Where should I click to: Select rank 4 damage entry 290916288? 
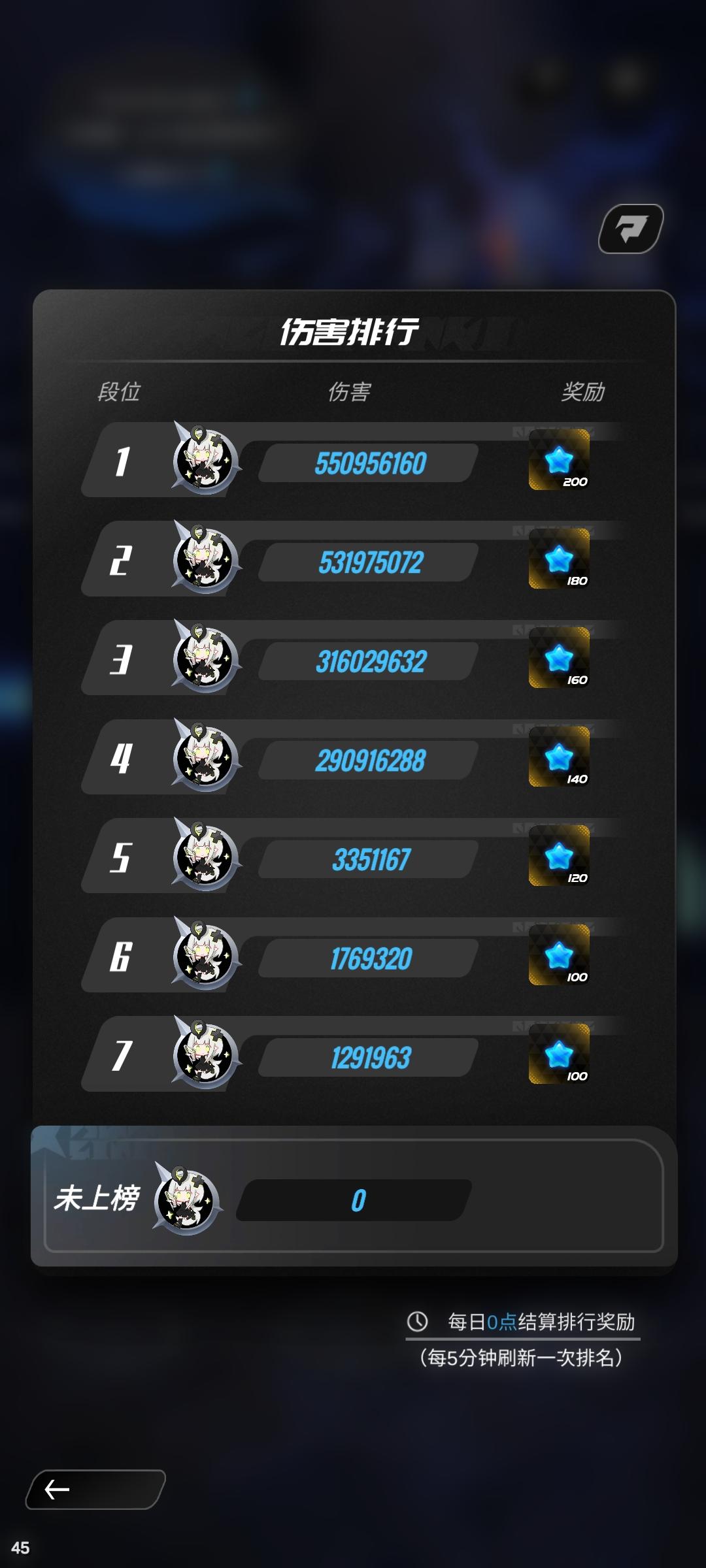pos(370,760)
